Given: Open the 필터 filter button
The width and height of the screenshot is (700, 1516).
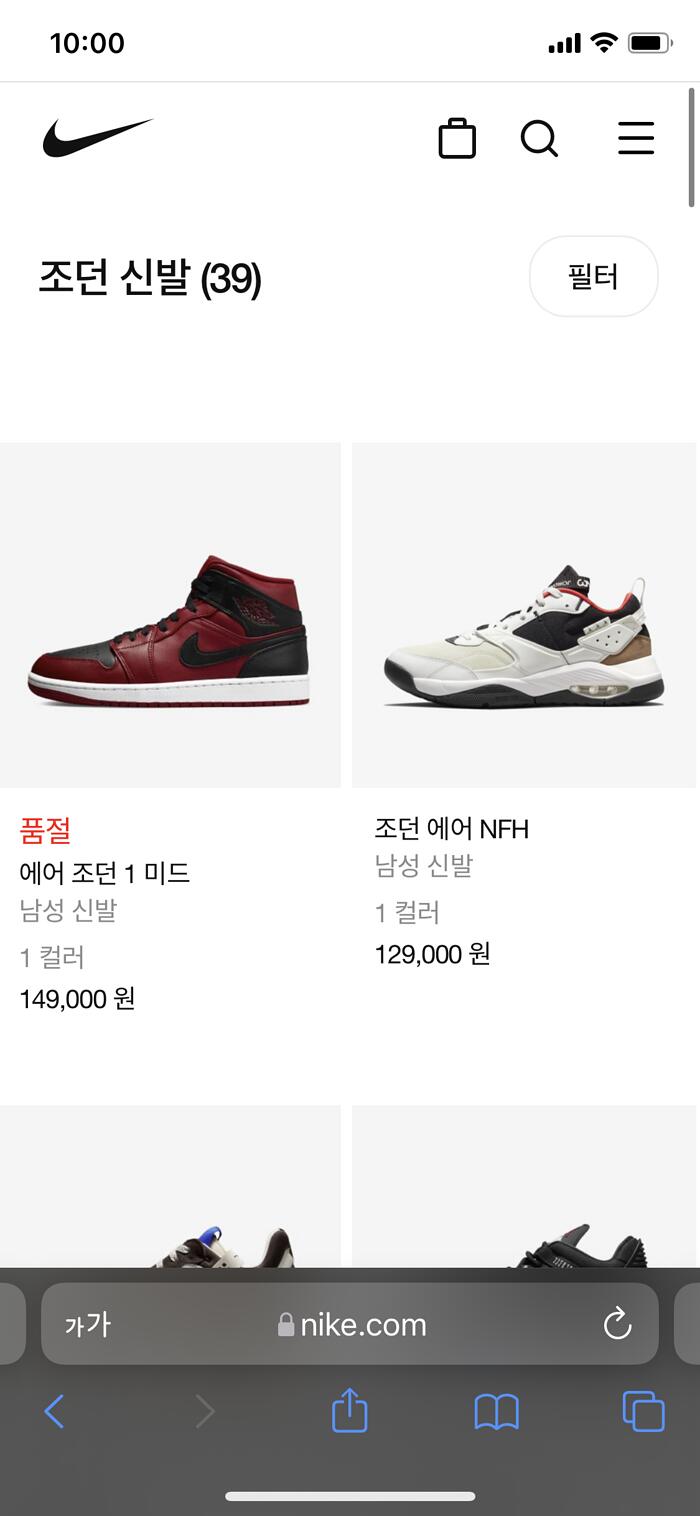Looking at the screenshot, I should point(593,277).
